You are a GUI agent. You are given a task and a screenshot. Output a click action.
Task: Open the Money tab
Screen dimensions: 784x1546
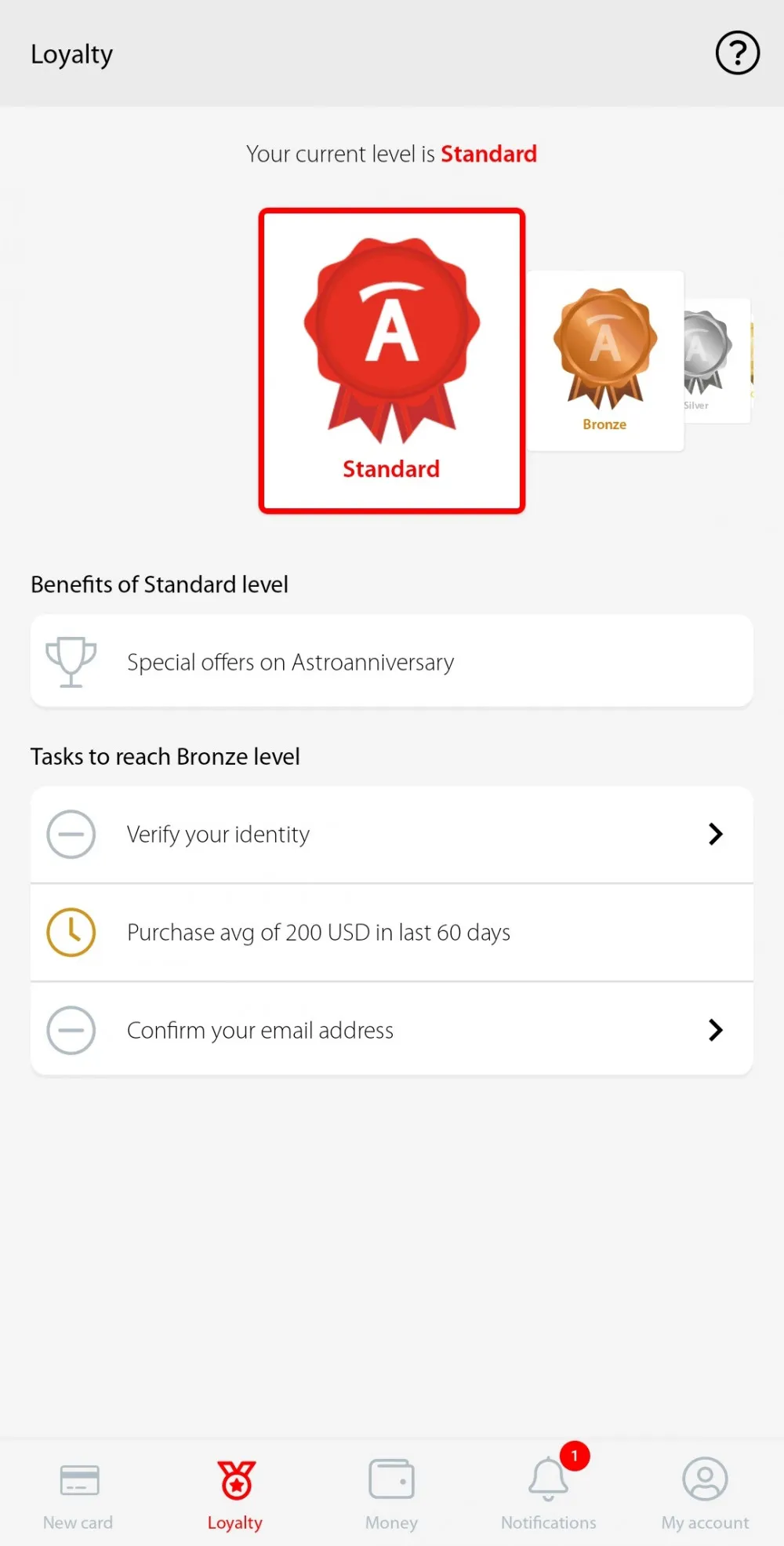pos(392,1494)
